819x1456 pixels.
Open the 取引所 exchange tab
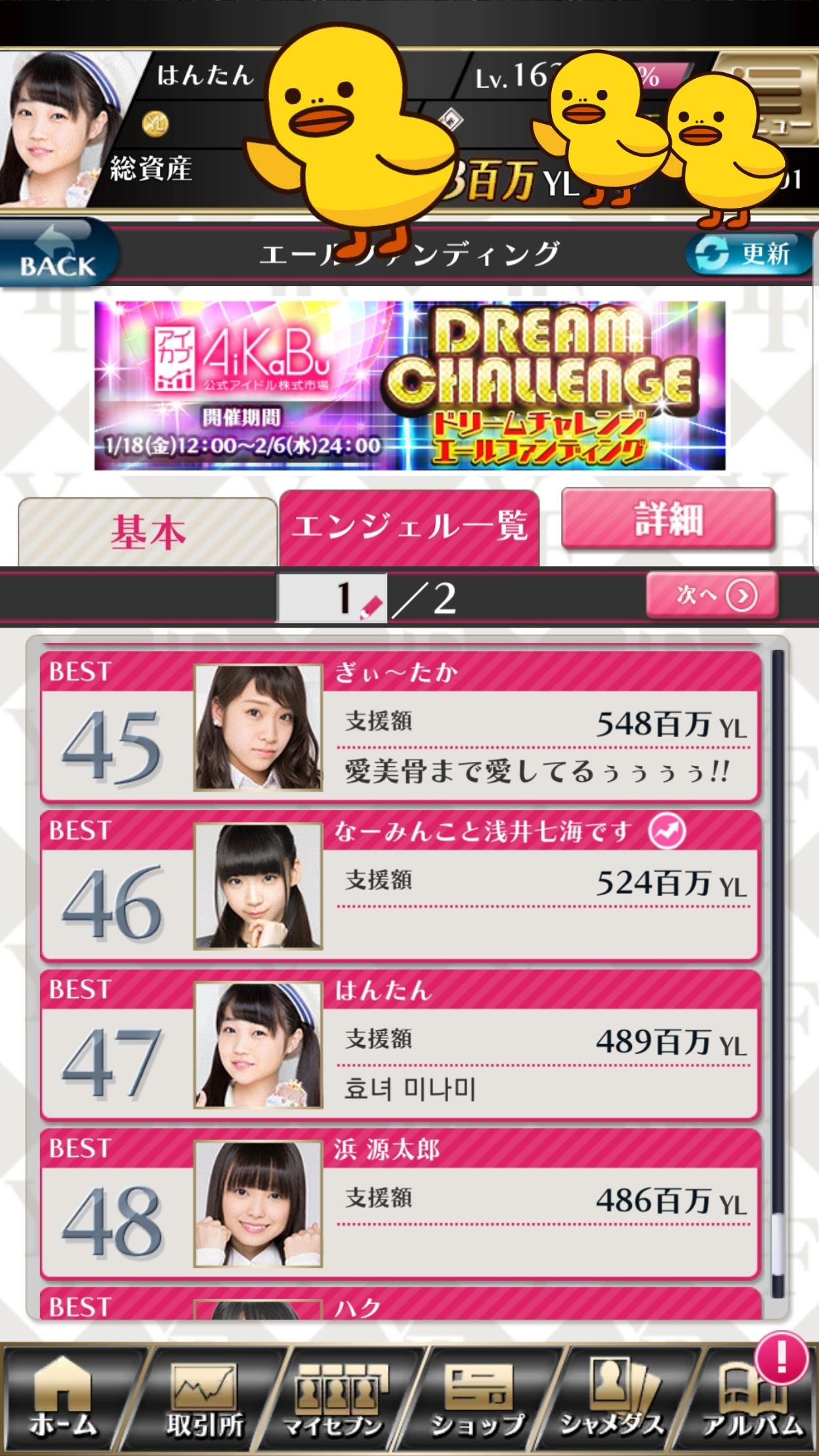point(203,1397)
